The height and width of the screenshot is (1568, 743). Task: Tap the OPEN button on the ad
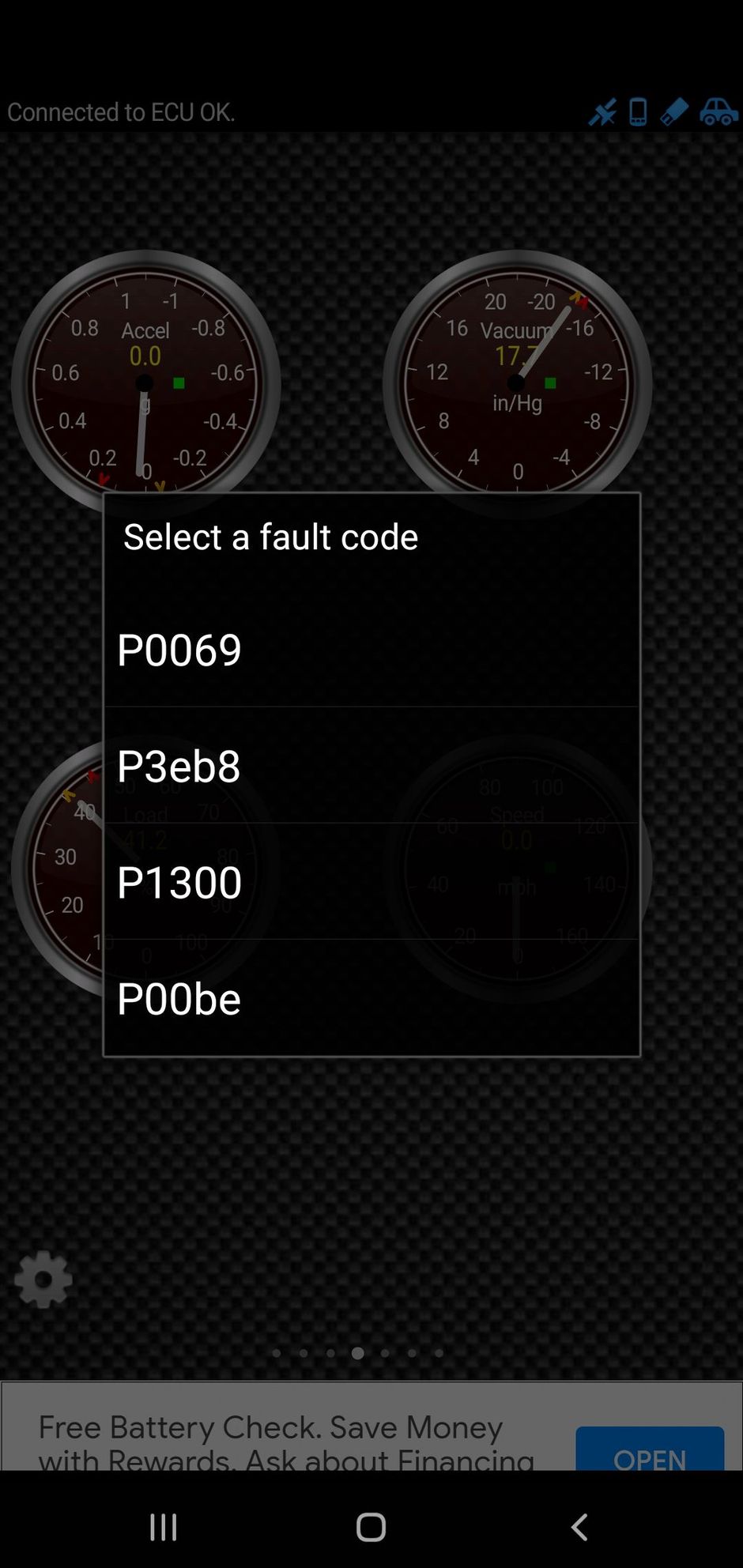point(649,1451)
